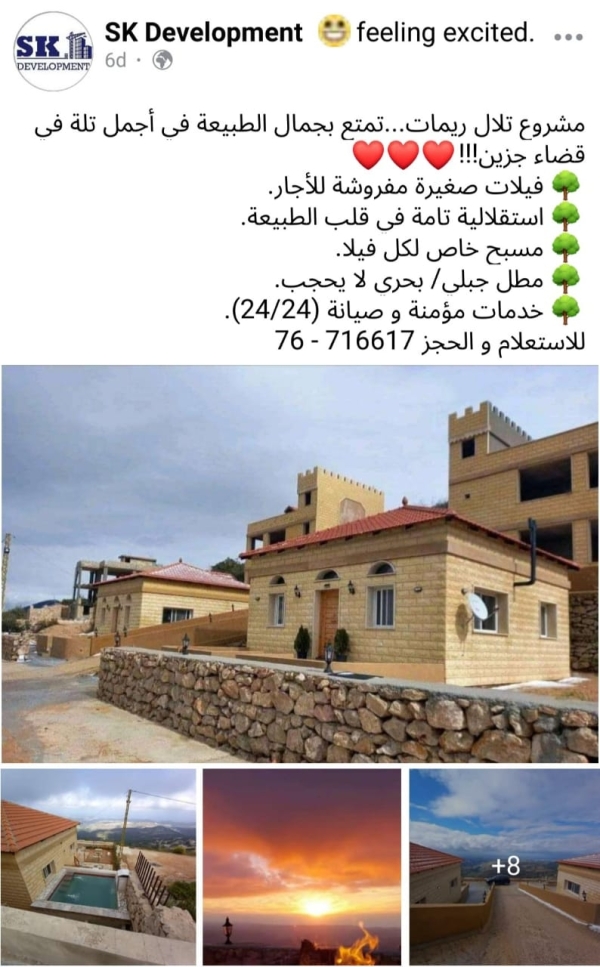The width and height of the screenshot is (600, 967).
Task: Open the SK Development page name
Action: point(204,33)
